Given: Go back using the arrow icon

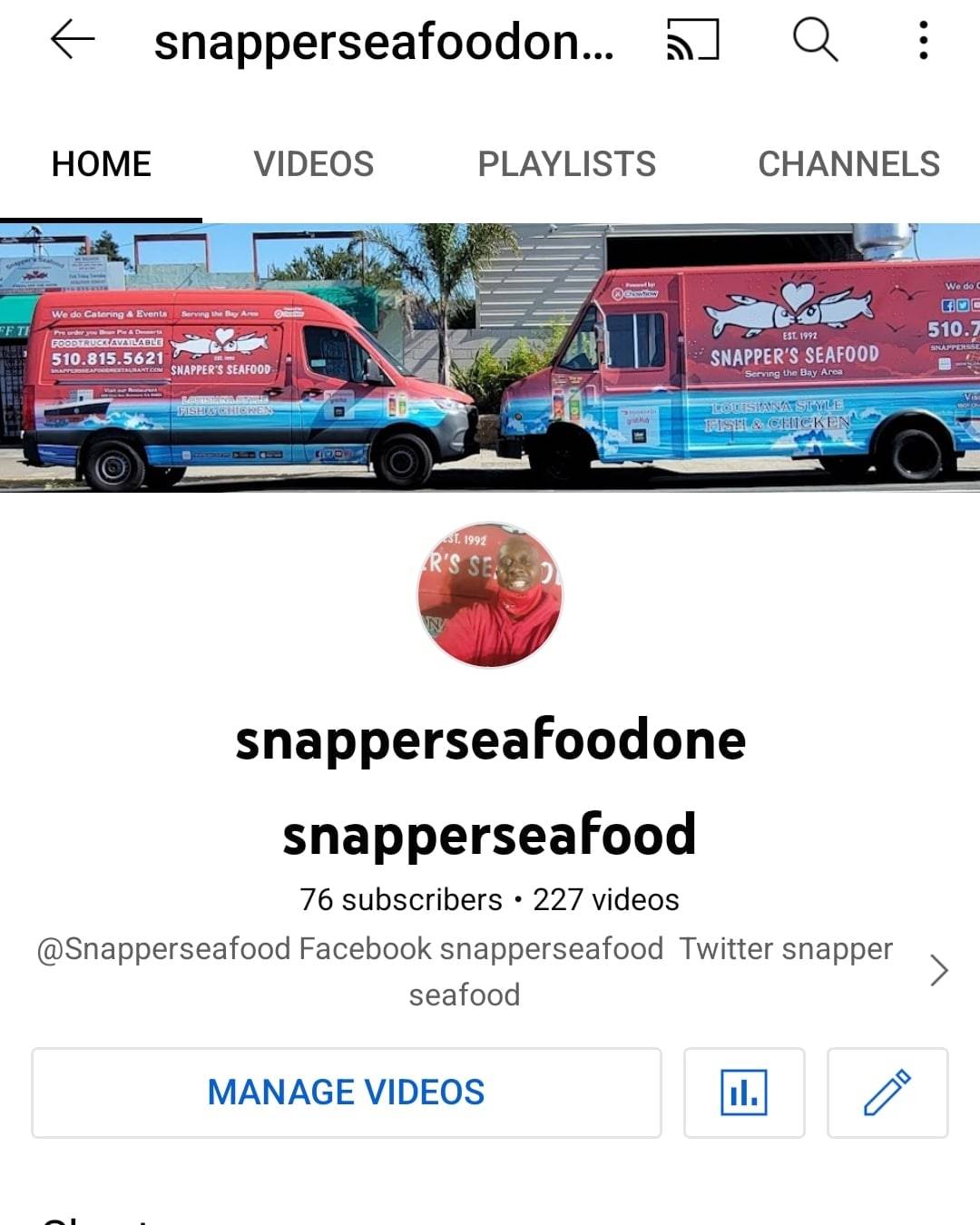Looking at the screenshot, I should (73, 41).
